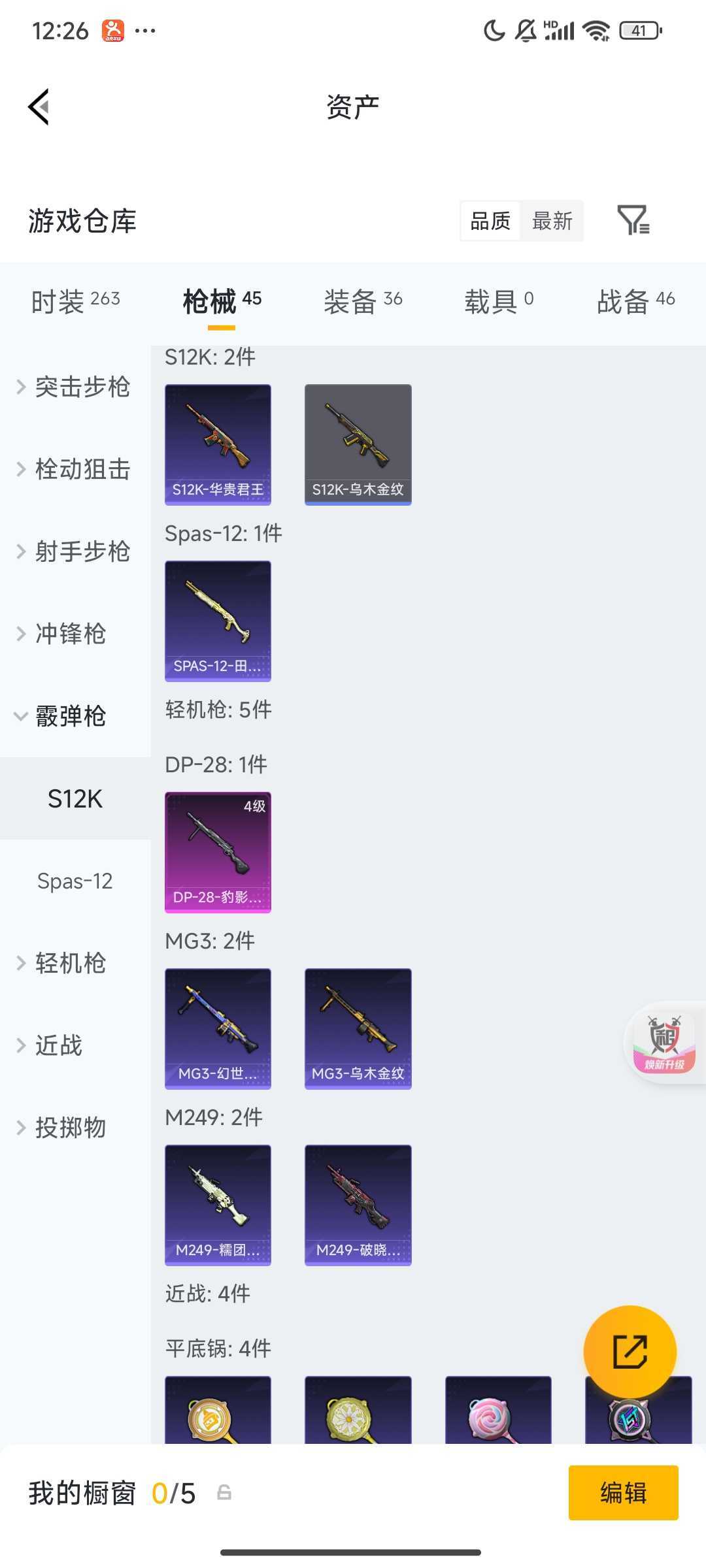Tap 编辑 to edit my showcase
Viewport: 706px width, 1568px height.
[623, 1493]
